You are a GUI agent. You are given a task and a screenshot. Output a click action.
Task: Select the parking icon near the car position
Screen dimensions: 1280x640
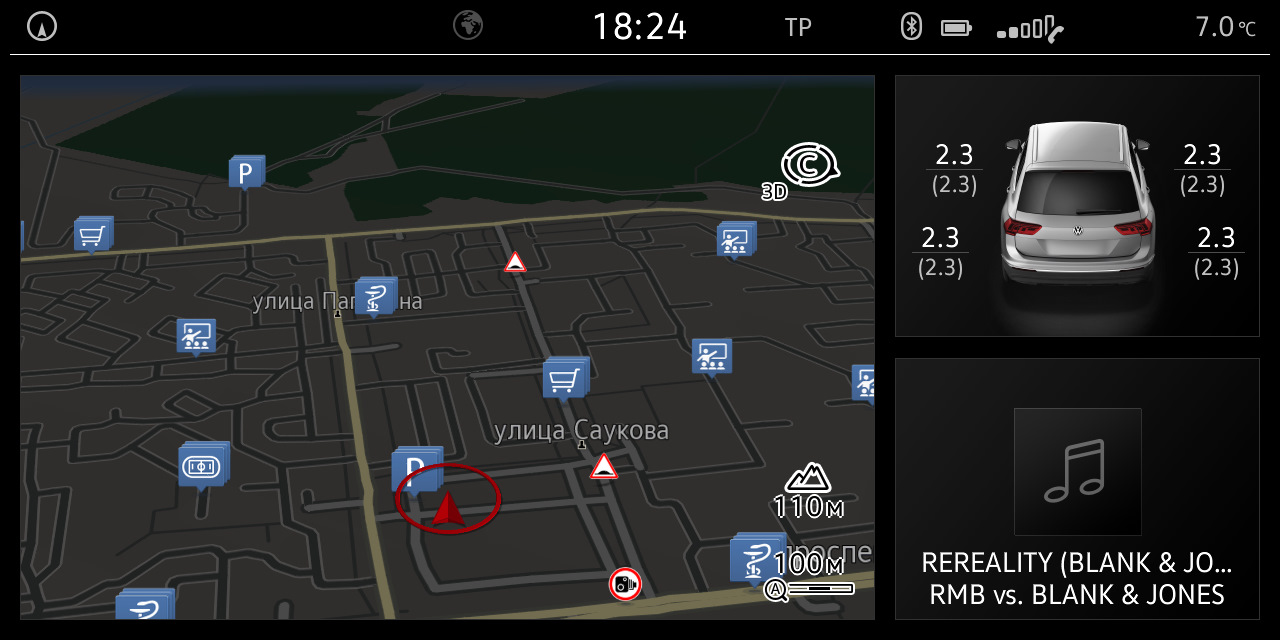(415, 468)
